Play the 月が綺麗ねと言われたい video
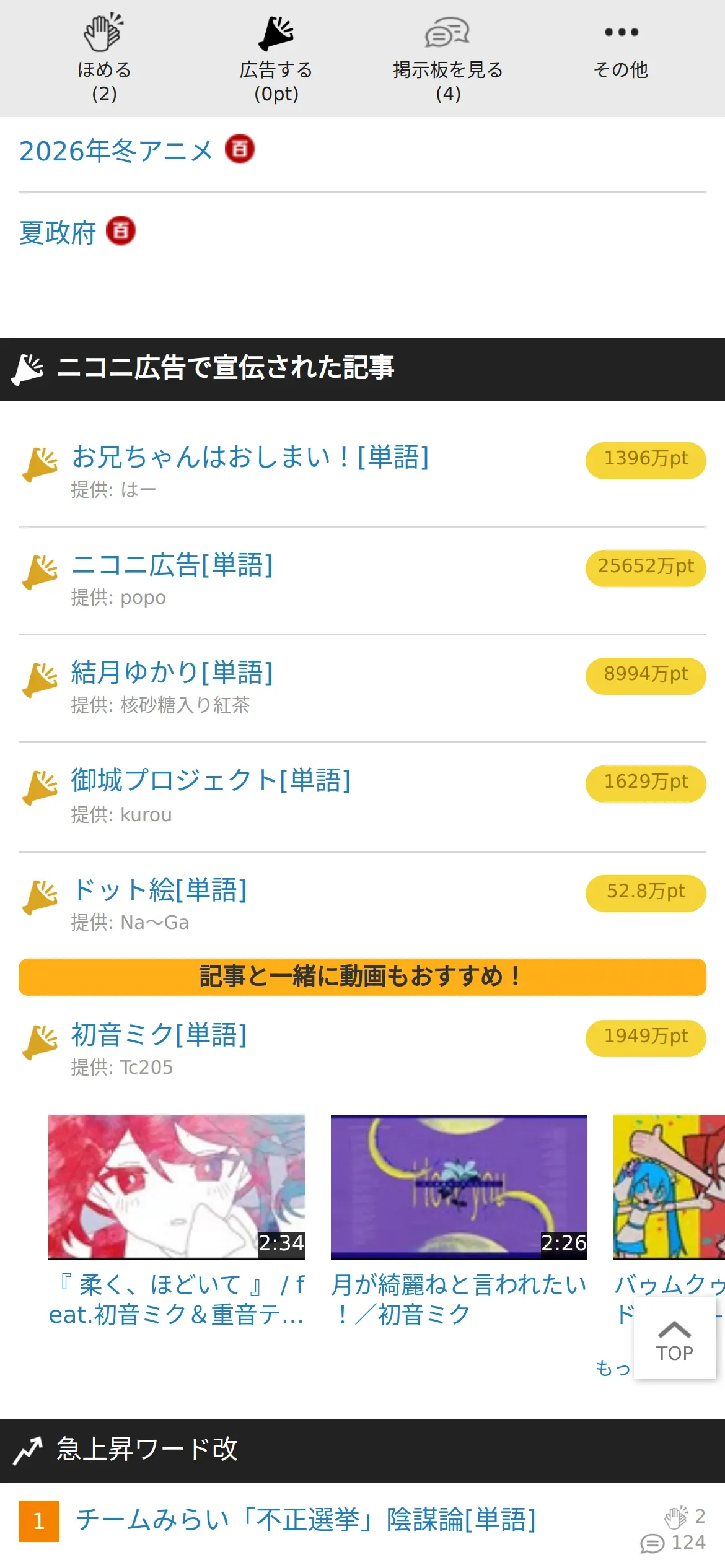The image size is (725, 1568). [459, 1187]
